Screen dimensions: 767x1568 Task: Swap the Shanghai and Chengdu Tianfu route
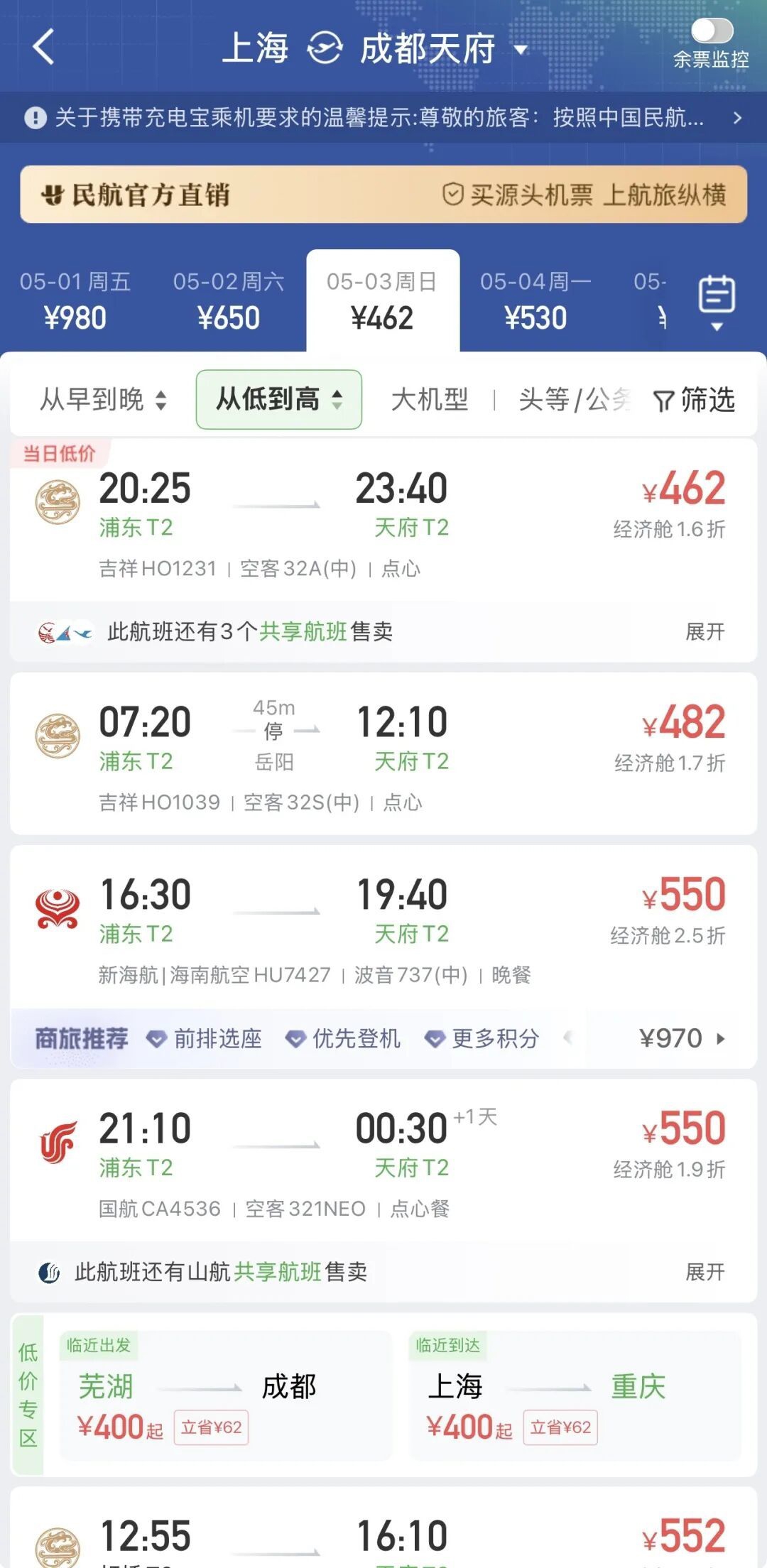tap(325, 48)
